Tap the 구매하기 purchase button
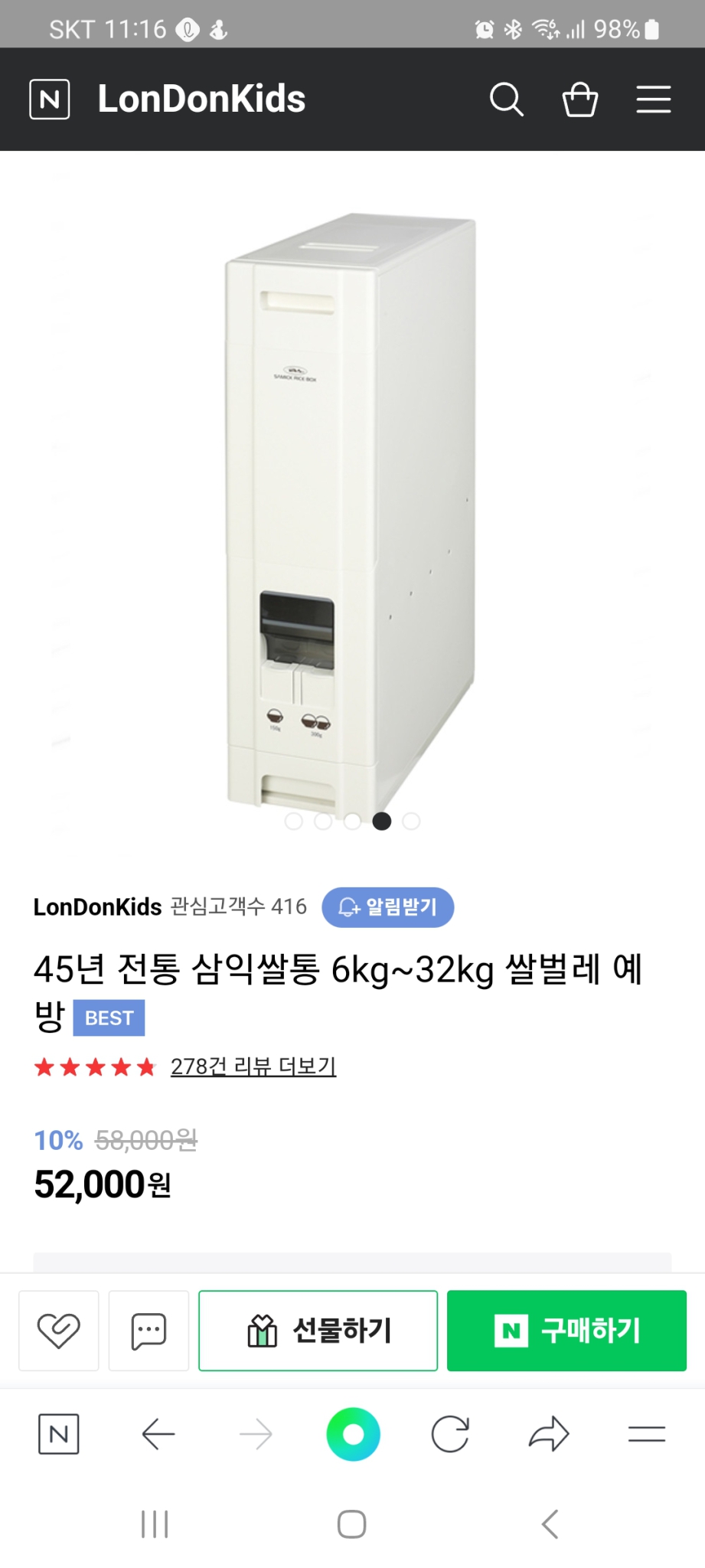The width and height of the screenshot is (705, 1568). pos(566,1330)
